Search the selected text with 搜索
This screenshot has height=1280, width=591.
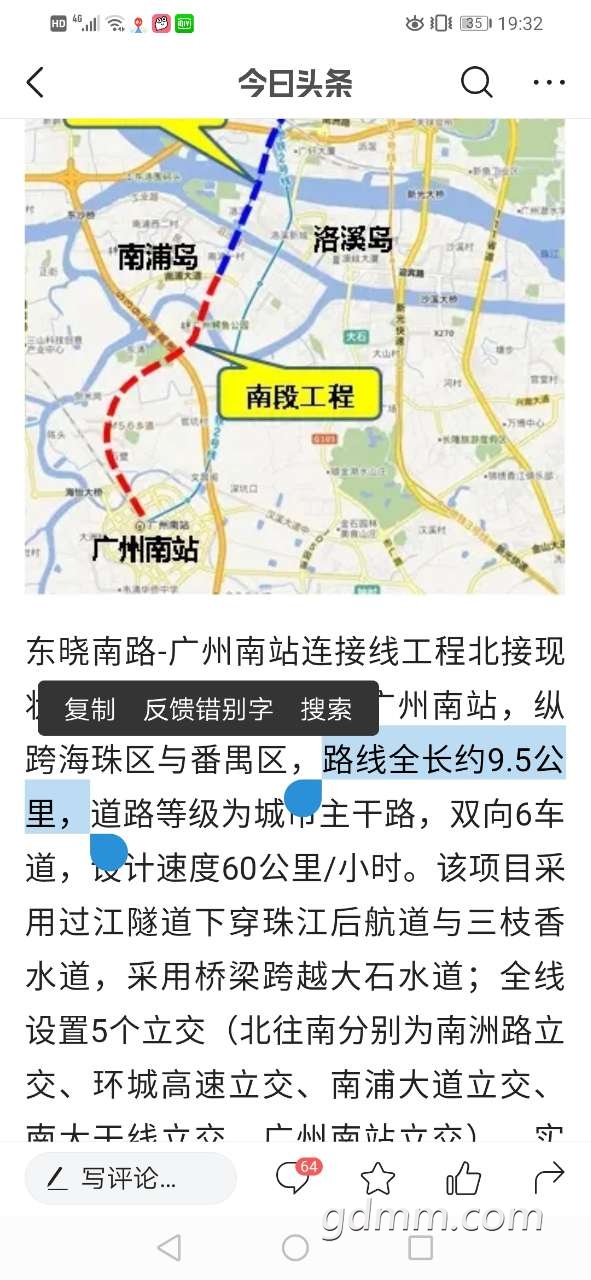327,709
